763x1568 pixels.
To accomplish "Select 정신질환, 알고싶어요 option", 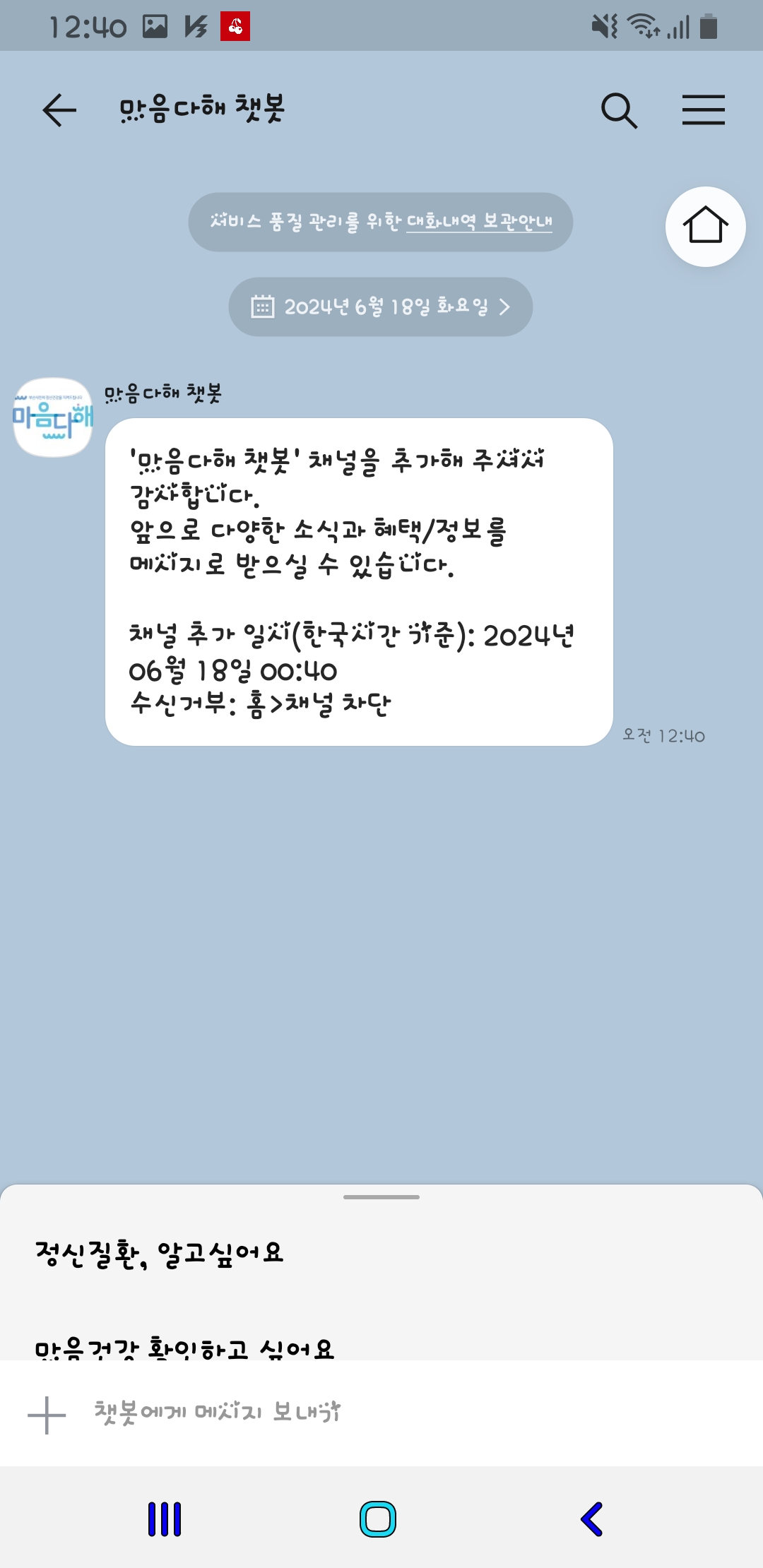I will point(160,1254).
